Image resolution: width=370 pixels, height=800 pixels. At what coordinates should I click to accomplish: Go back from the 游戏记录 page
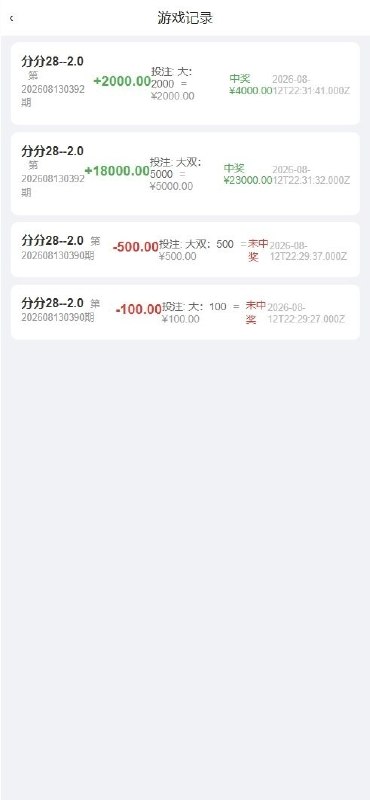coord(11,18)
